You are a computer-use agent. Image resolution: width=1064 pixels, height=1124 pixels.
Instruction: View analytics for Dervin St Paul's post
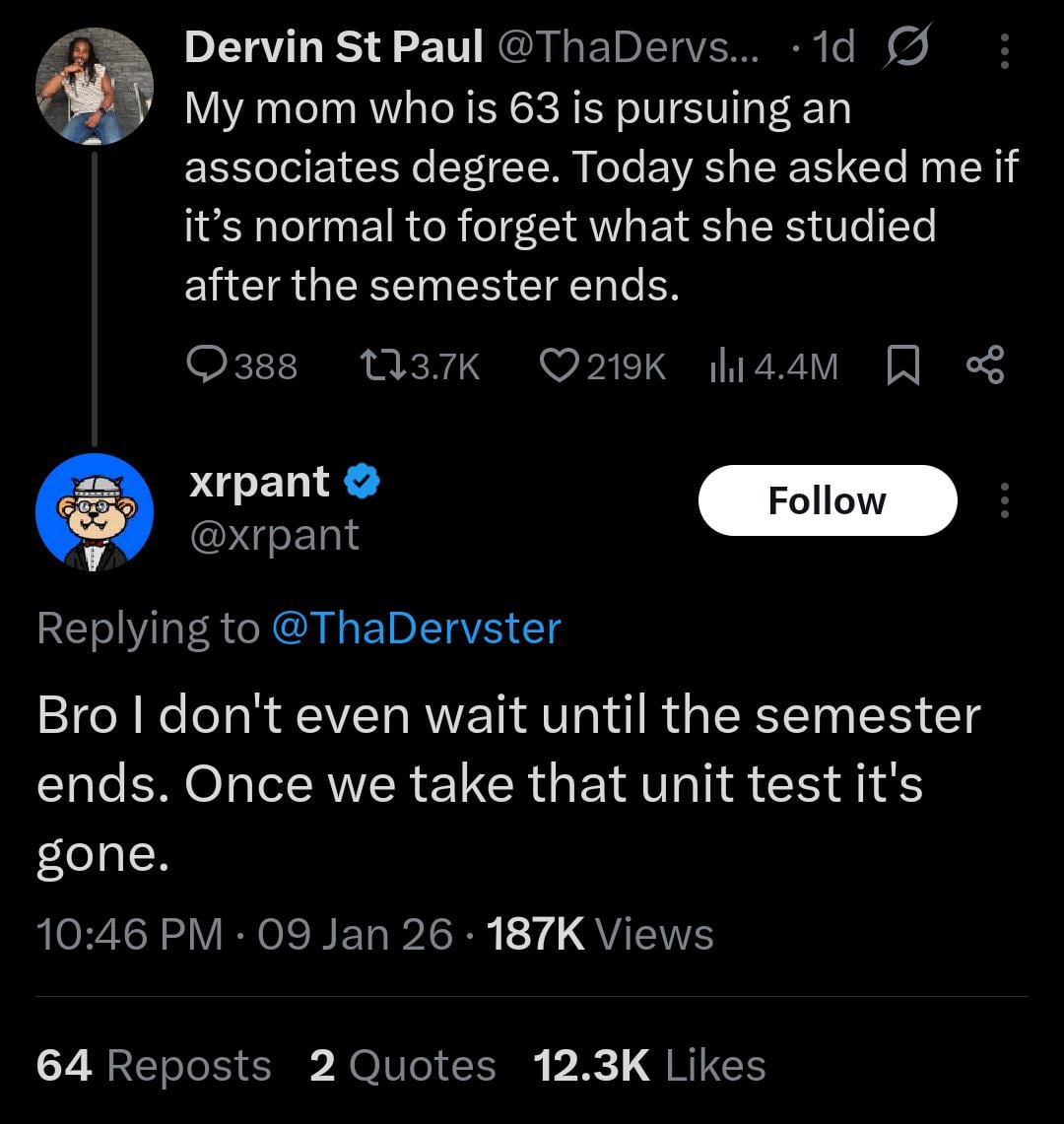pyautogui.click(x=727, y=366)
